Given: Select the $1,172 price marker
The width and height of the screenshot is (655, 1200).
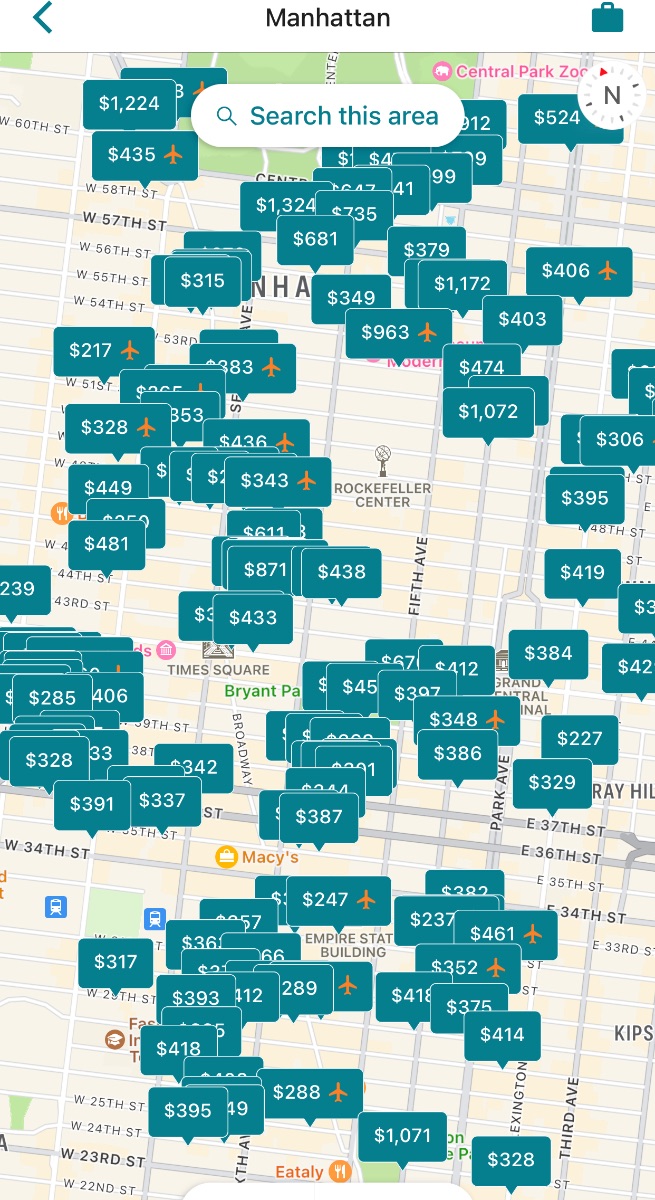Looking at the screenshot, I should tap(462, 284).
